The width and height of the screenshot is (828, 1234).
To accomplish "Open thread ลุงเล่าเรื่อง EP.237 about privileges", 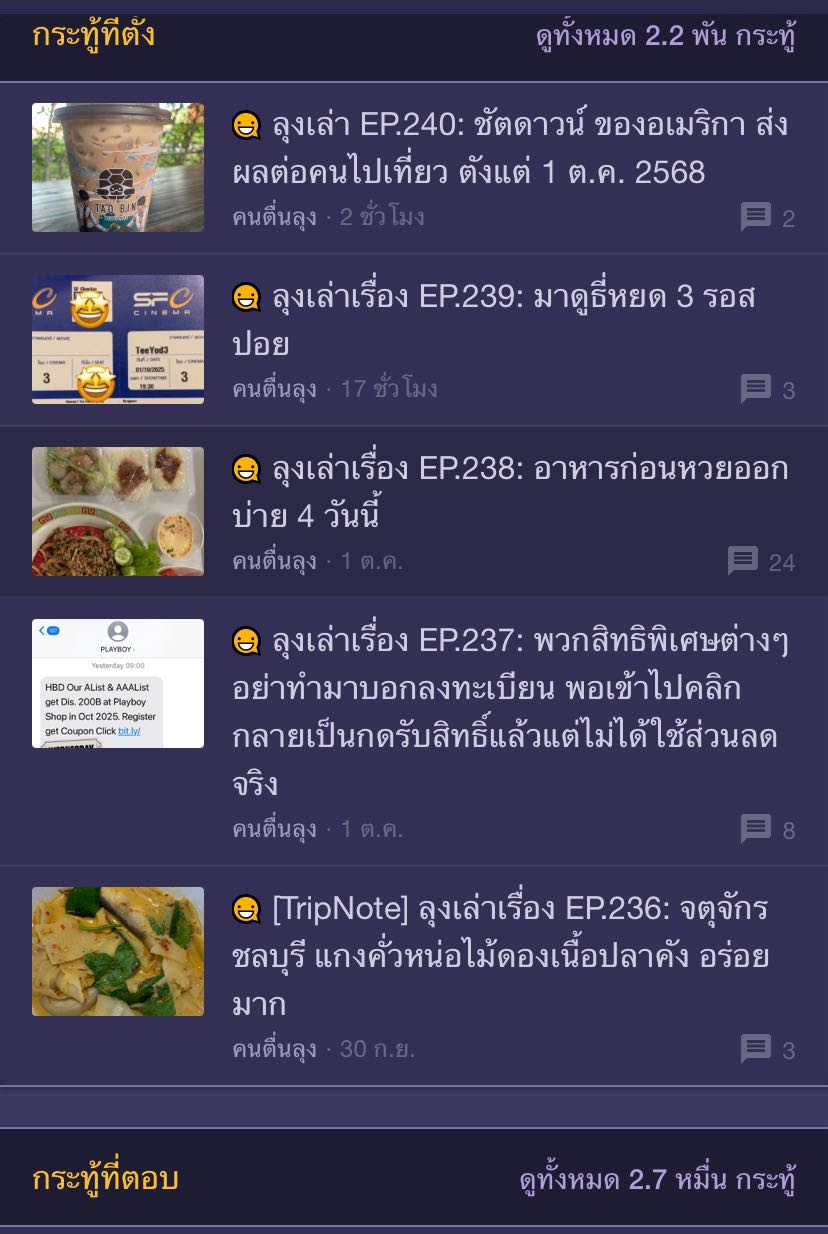I will point(510,712).
